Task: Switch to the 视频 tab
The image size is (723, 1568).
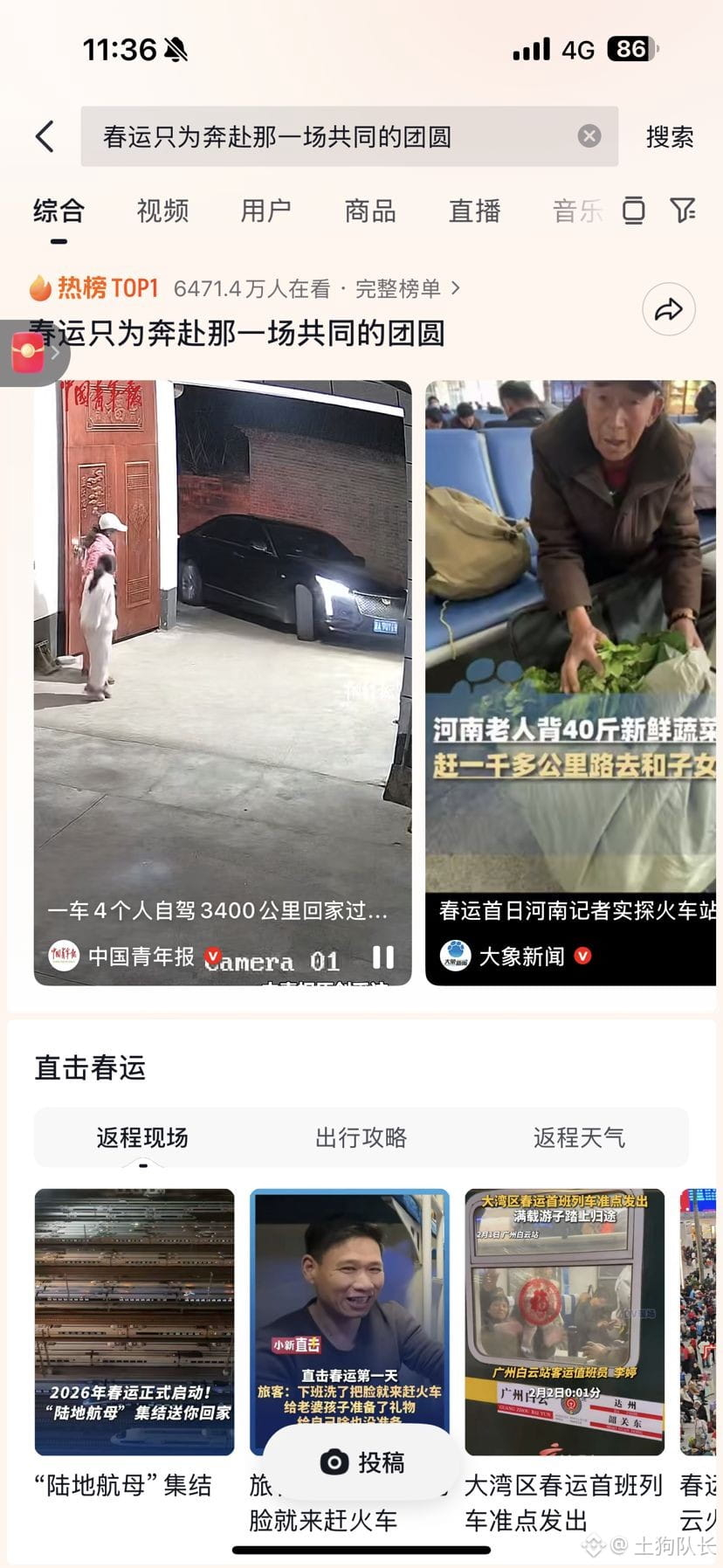Action: pyautogui.click(x=162, y=211)
